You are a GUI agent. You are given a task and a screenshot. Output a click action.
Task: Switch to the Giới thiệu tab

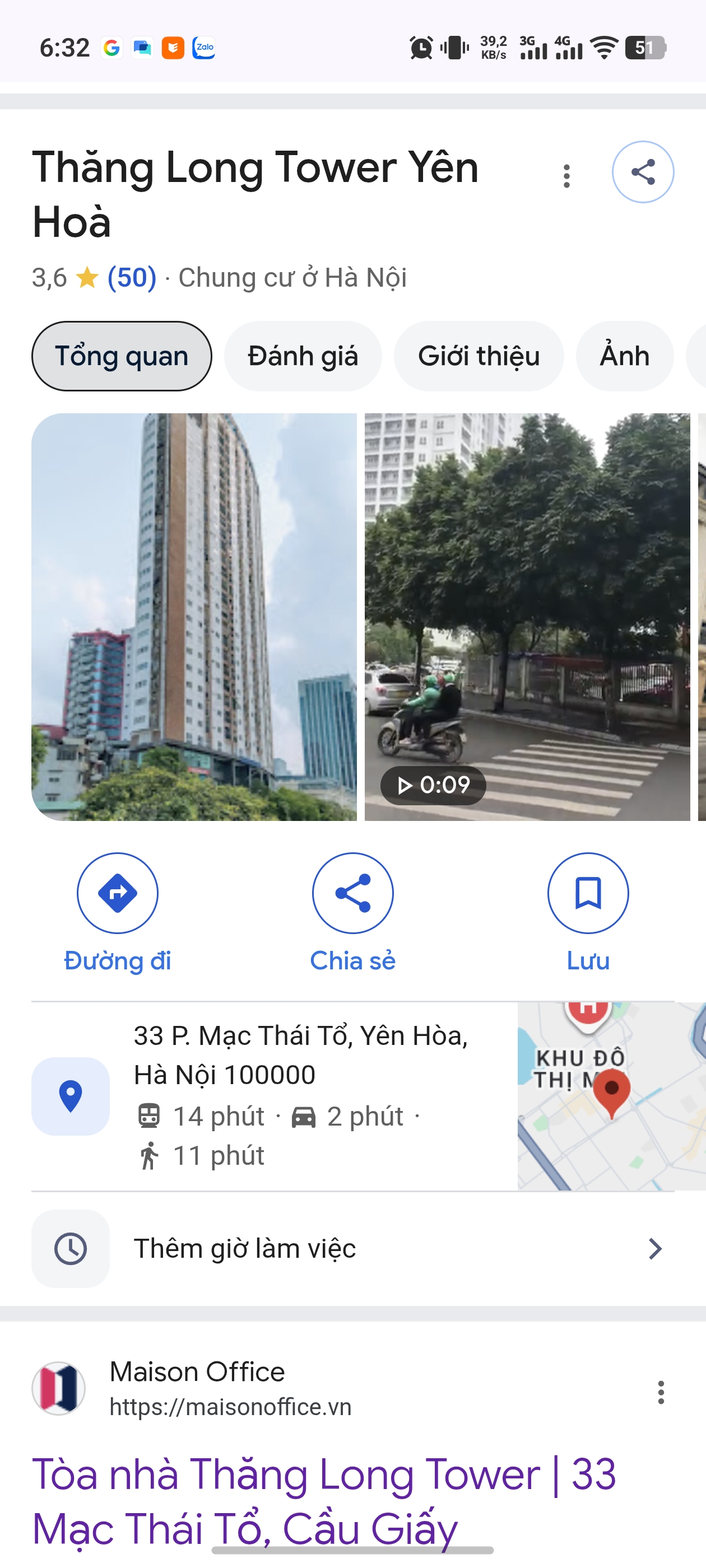point(479,356)
